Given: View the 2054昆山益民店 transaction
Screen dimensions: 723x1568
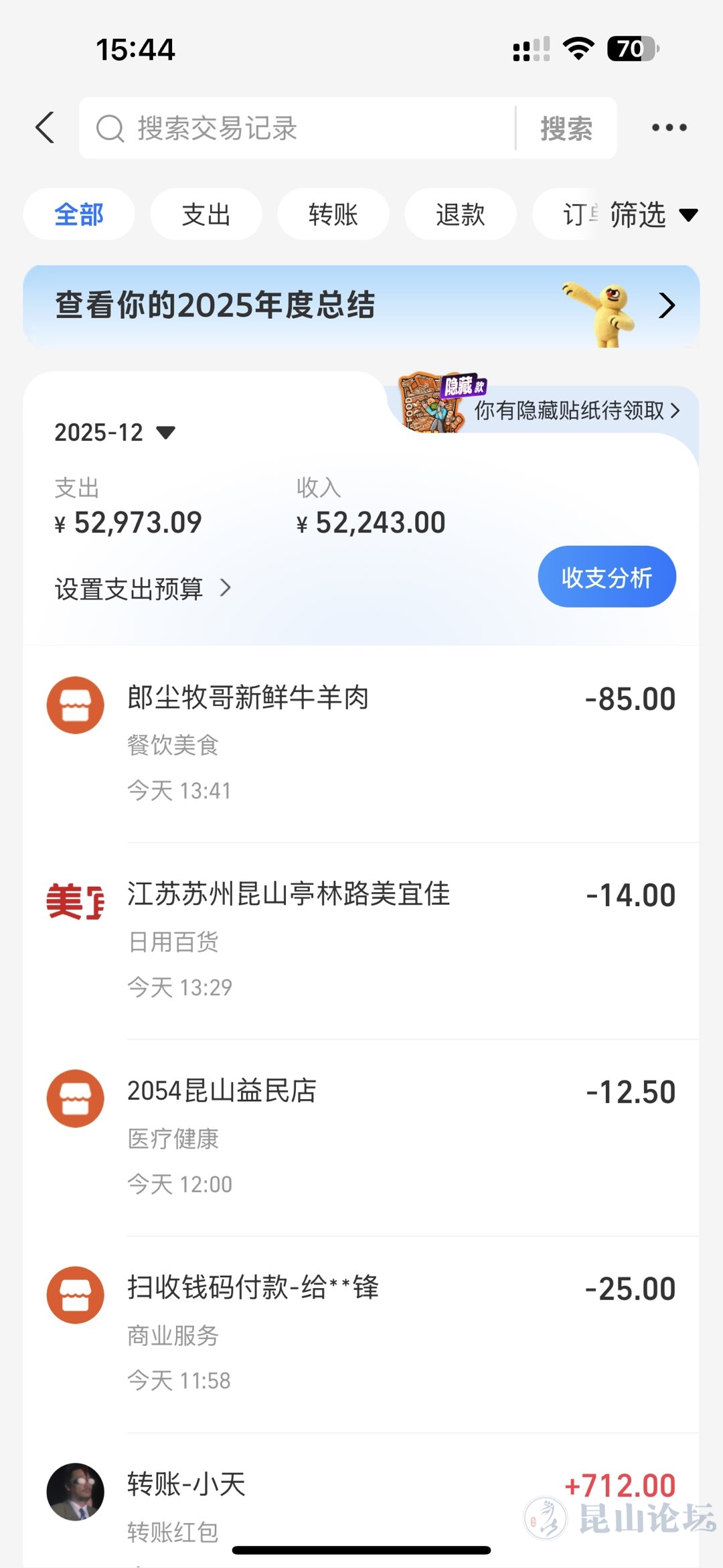Looking at the screenshot, I should click(361, 1136).
